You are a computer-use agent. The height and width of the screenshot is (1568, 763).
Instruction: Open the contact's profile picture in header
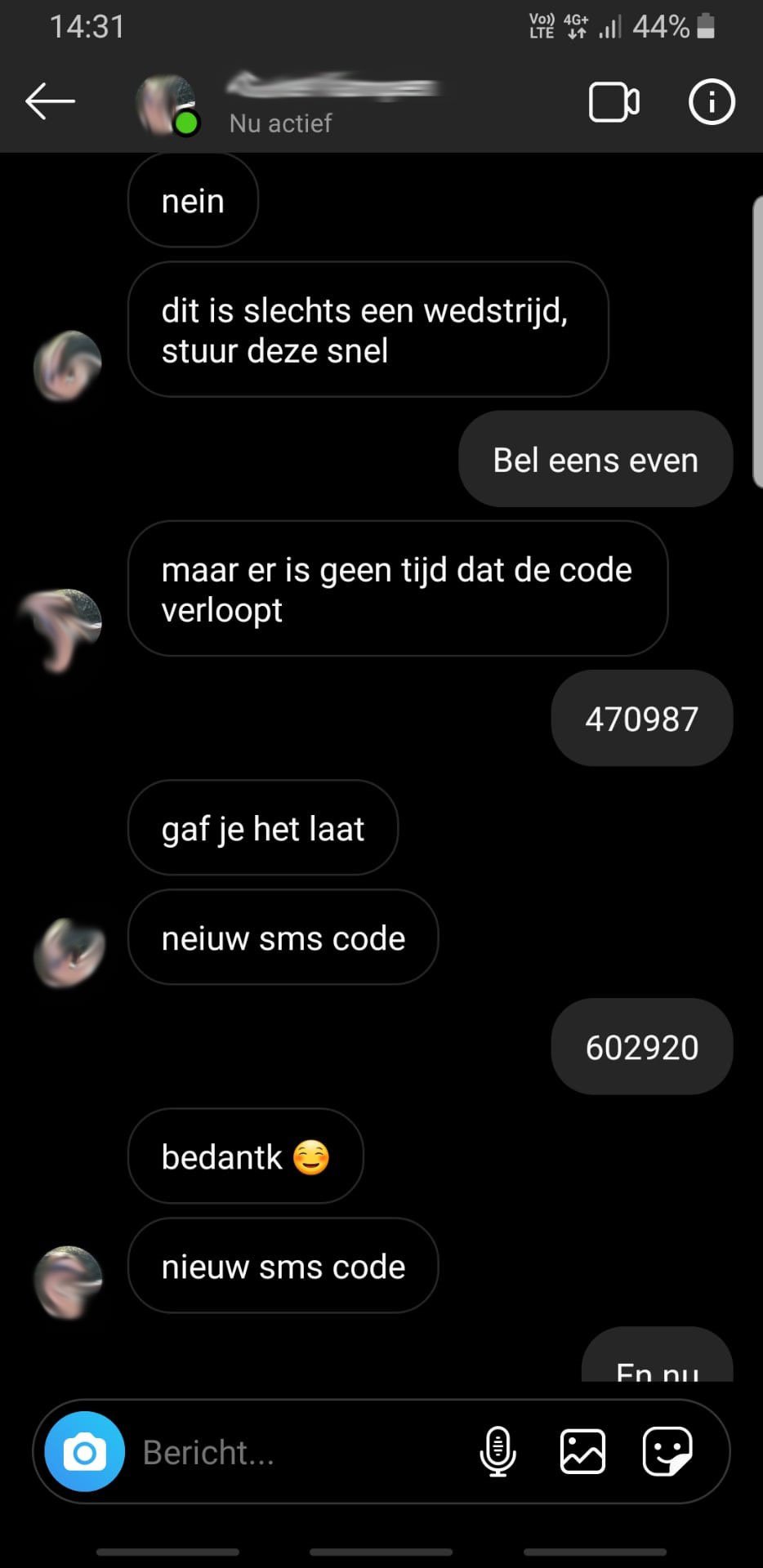(x=167, y=105)
